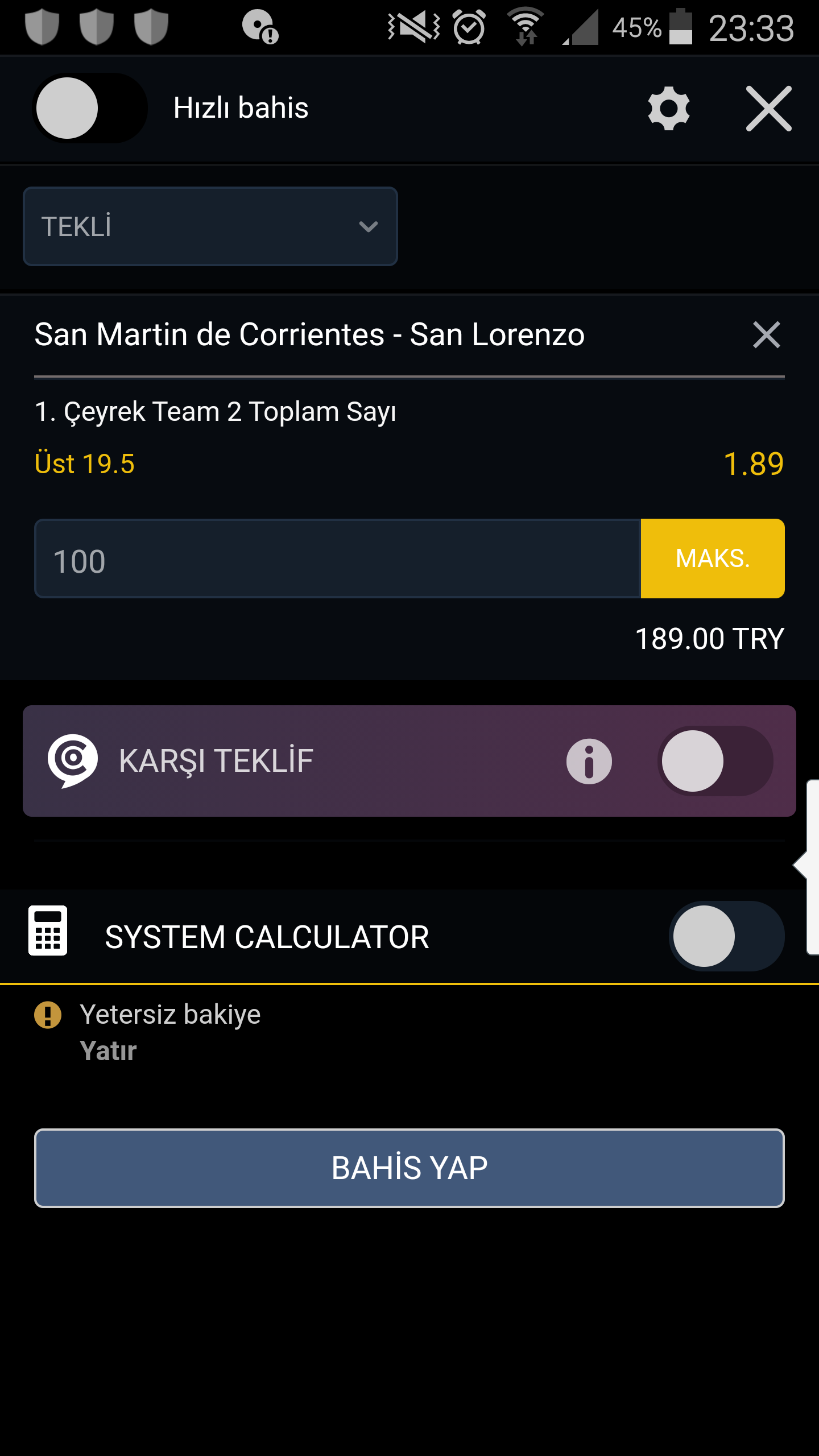Screen dimensions: 819x1456
Task: Open info about Karşı Teklif
Action: [x=589, y=761]
